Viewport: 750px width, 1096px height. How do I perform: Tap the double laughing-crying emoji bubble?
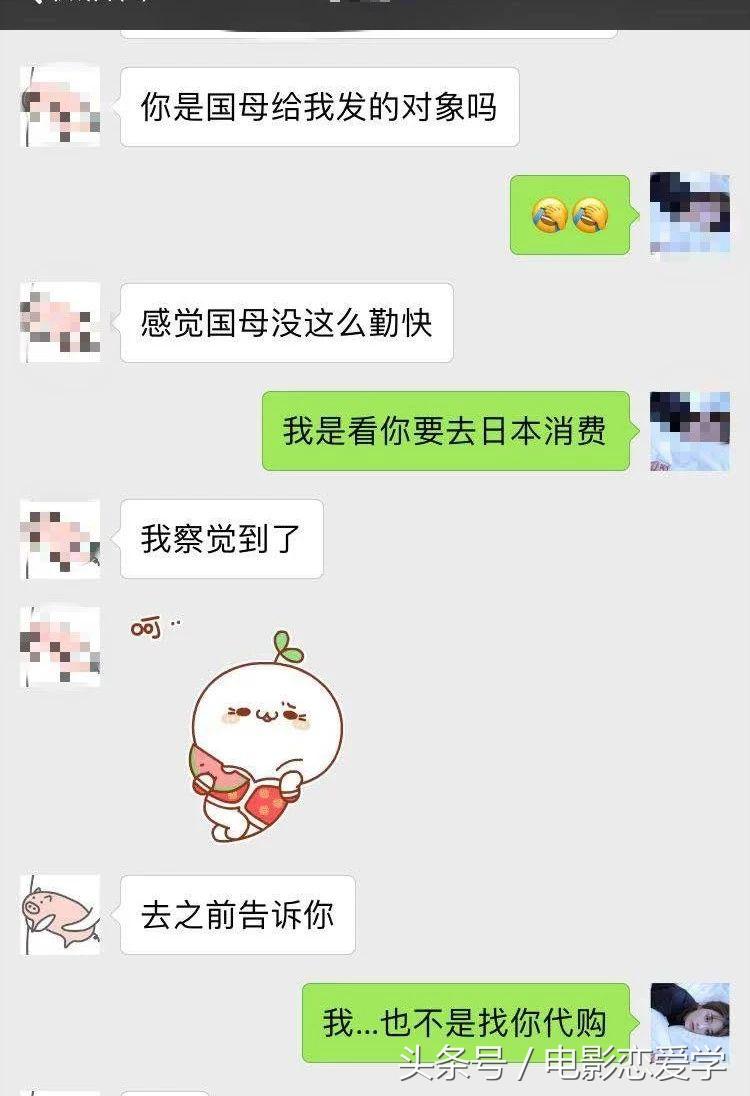tap(568, 213)
